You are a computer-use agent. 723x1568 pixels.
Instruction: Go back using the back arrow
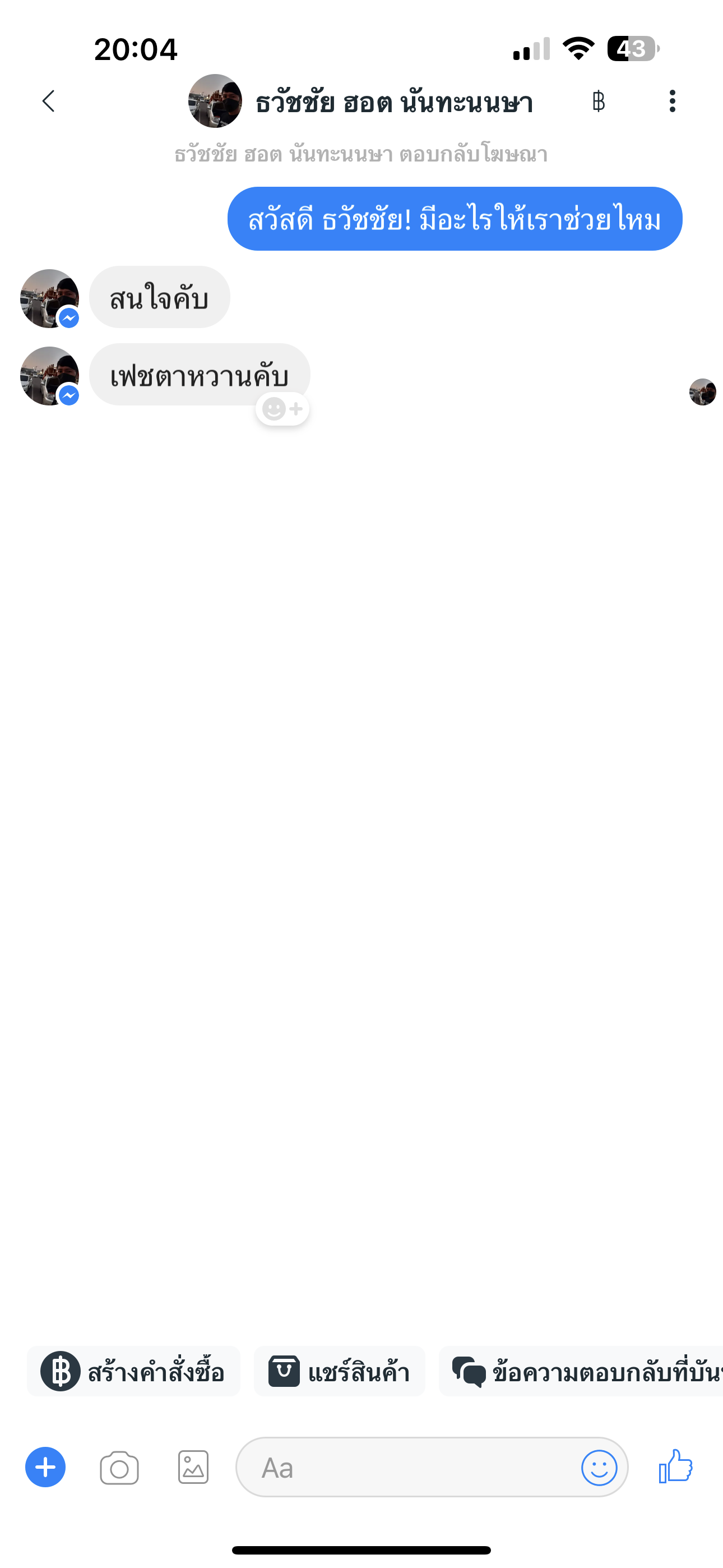tap(49, 101)
